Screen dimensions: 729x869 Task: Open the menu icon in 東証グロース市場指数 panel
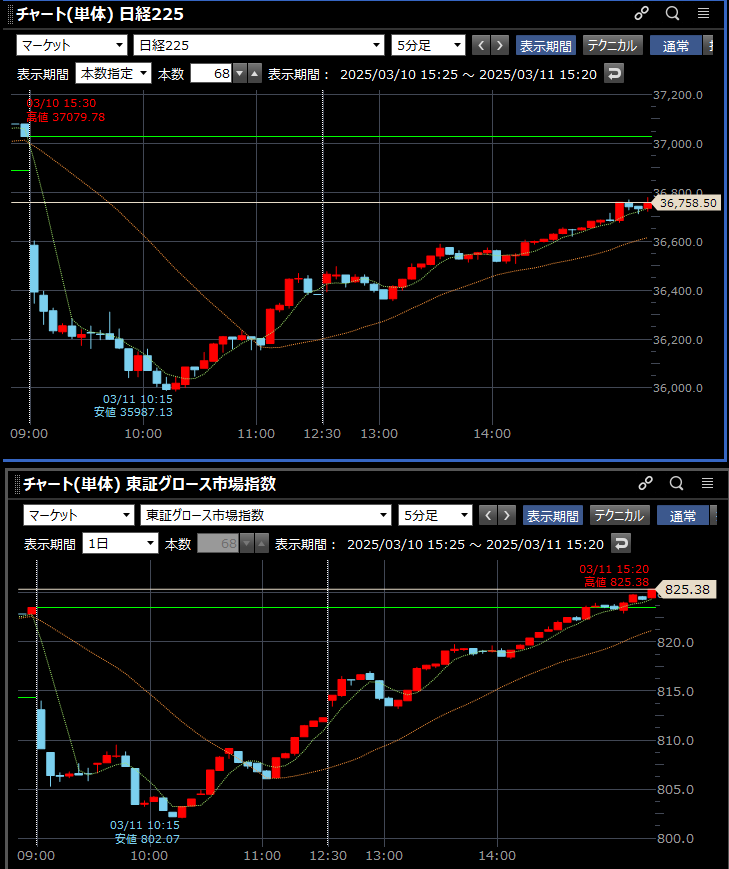pyautogui.click(x=707, y=484)
